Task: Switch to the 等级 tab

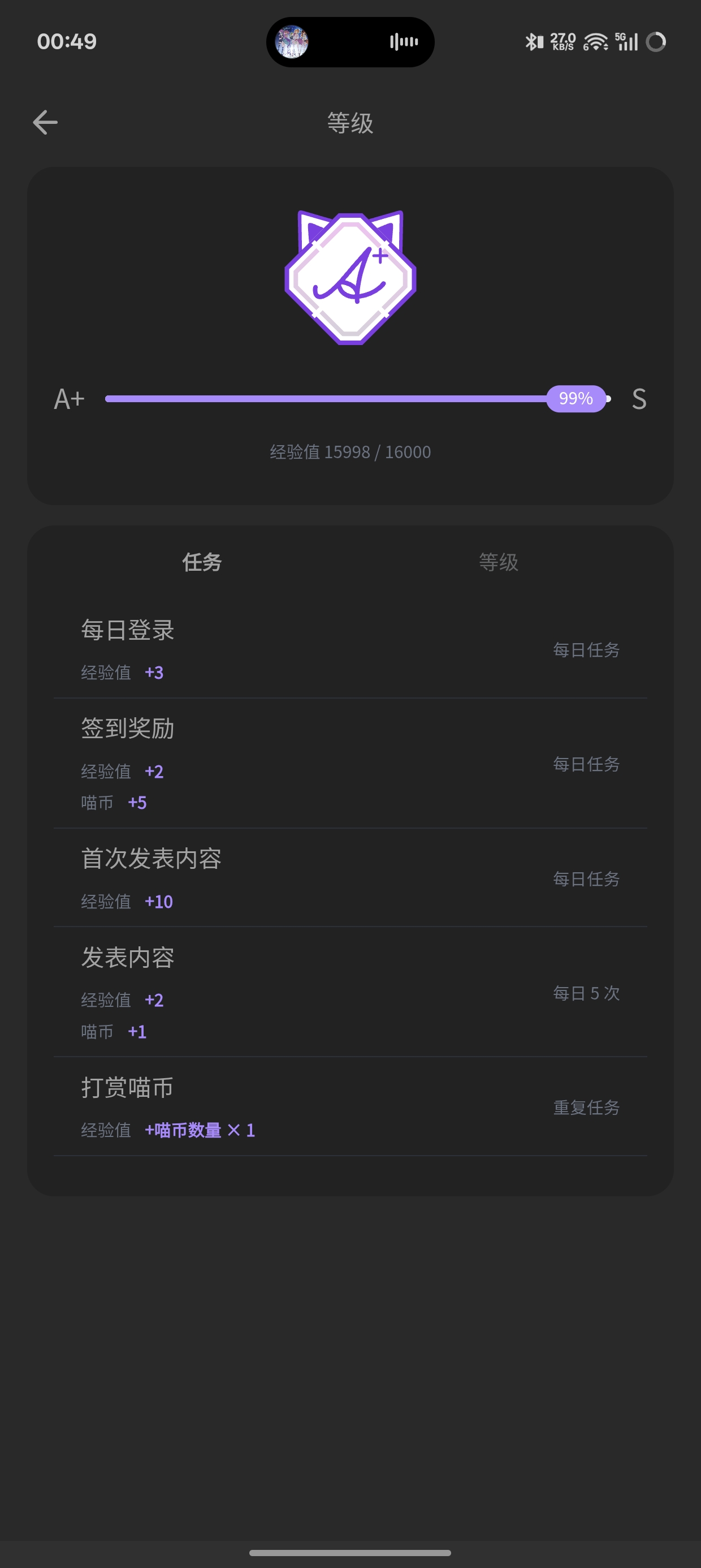Action: pos(497,562)
